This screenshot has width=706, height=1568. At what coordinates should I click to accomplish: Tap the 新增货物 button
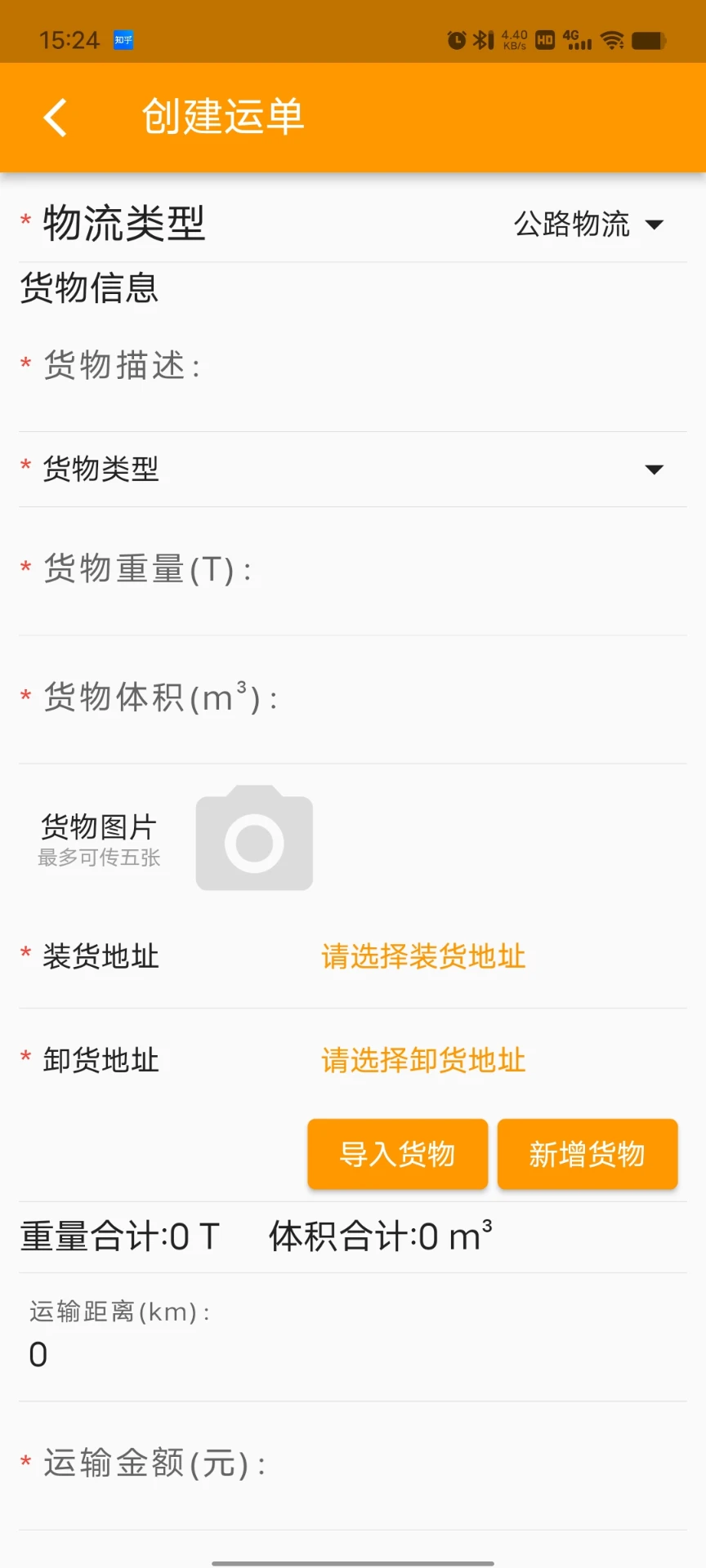587,1153
